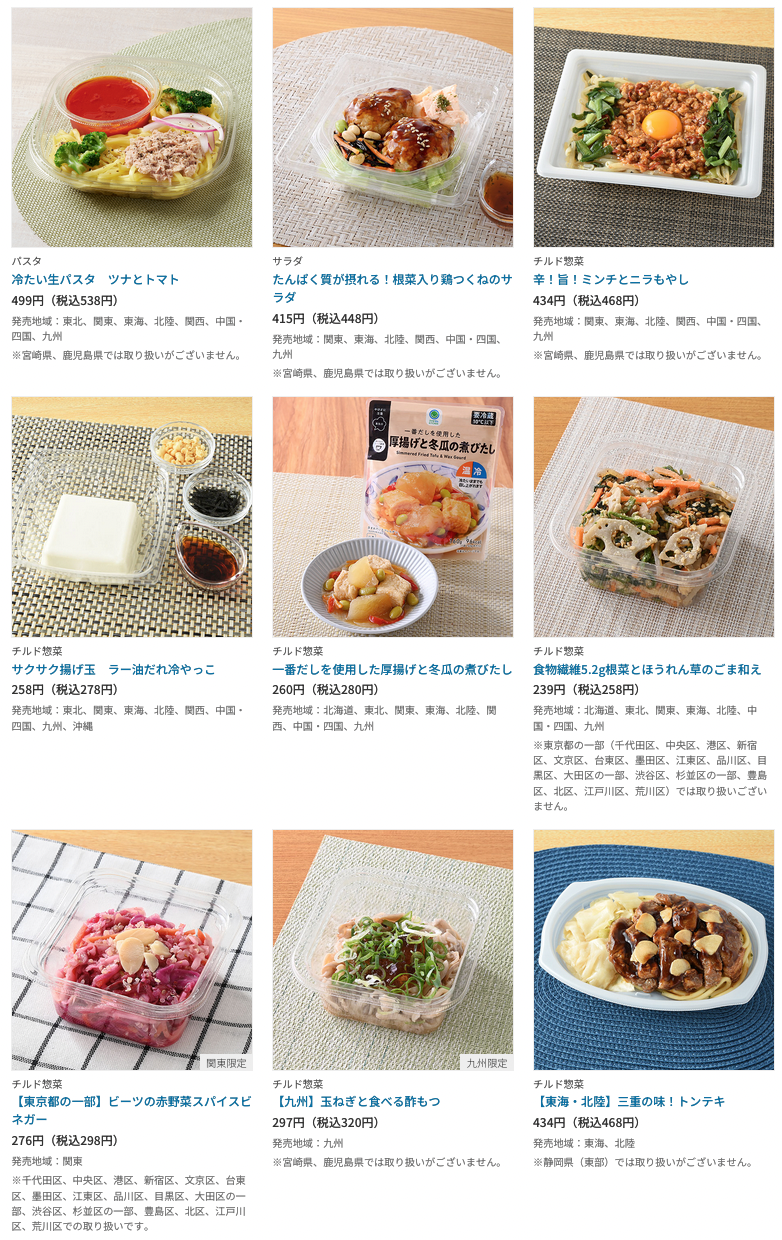
Task: Tap the simmered tofu and winter melon photo
Action: [x=392, y=517]
